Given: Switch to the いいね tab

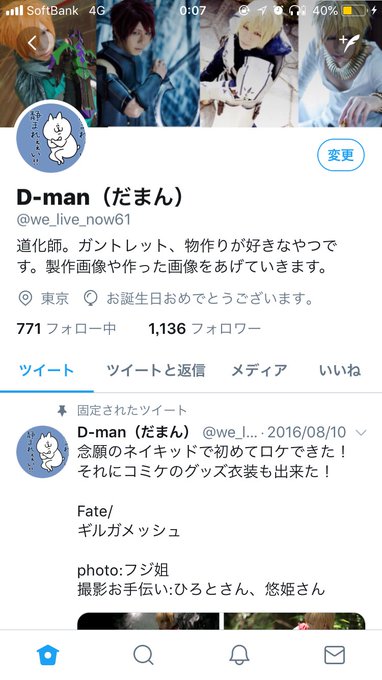Looking at the screenshot, I should tap(340, 370).
